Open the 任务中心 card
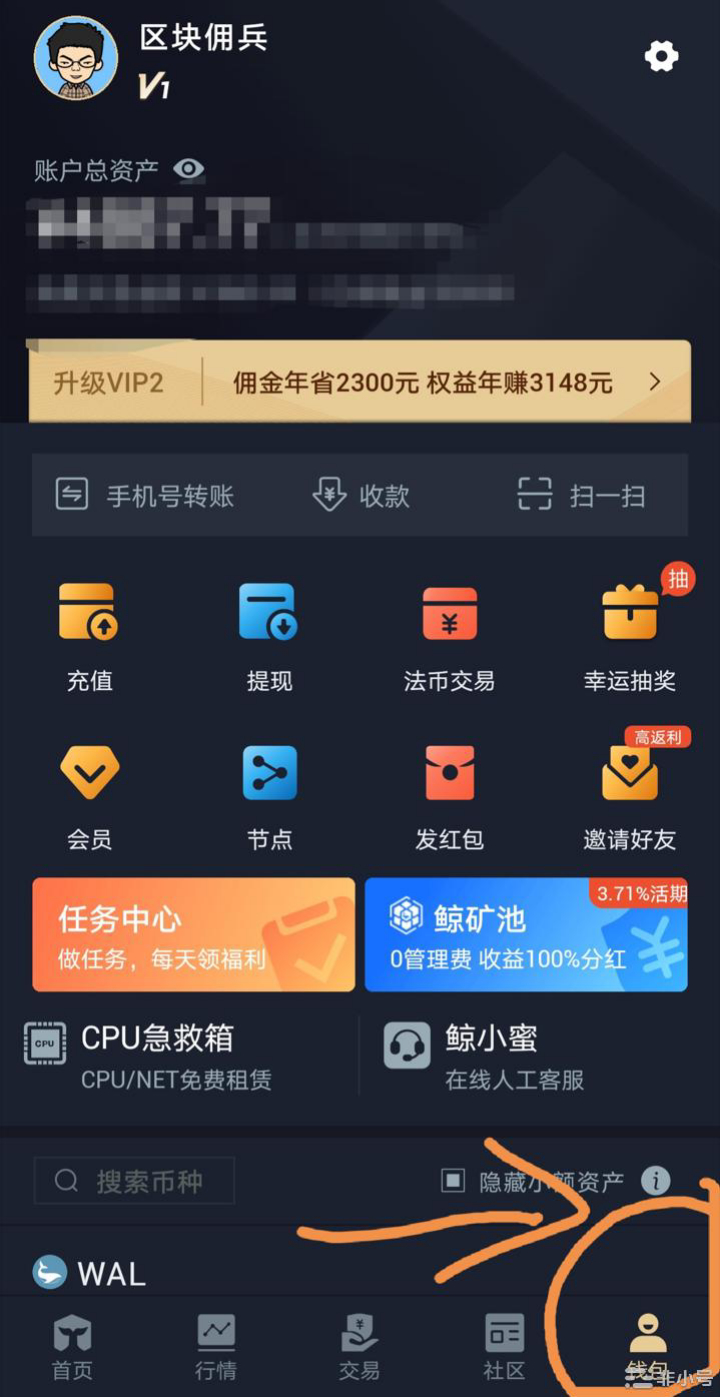Screen dimensions: 720x1397 (x=193, y=935)
